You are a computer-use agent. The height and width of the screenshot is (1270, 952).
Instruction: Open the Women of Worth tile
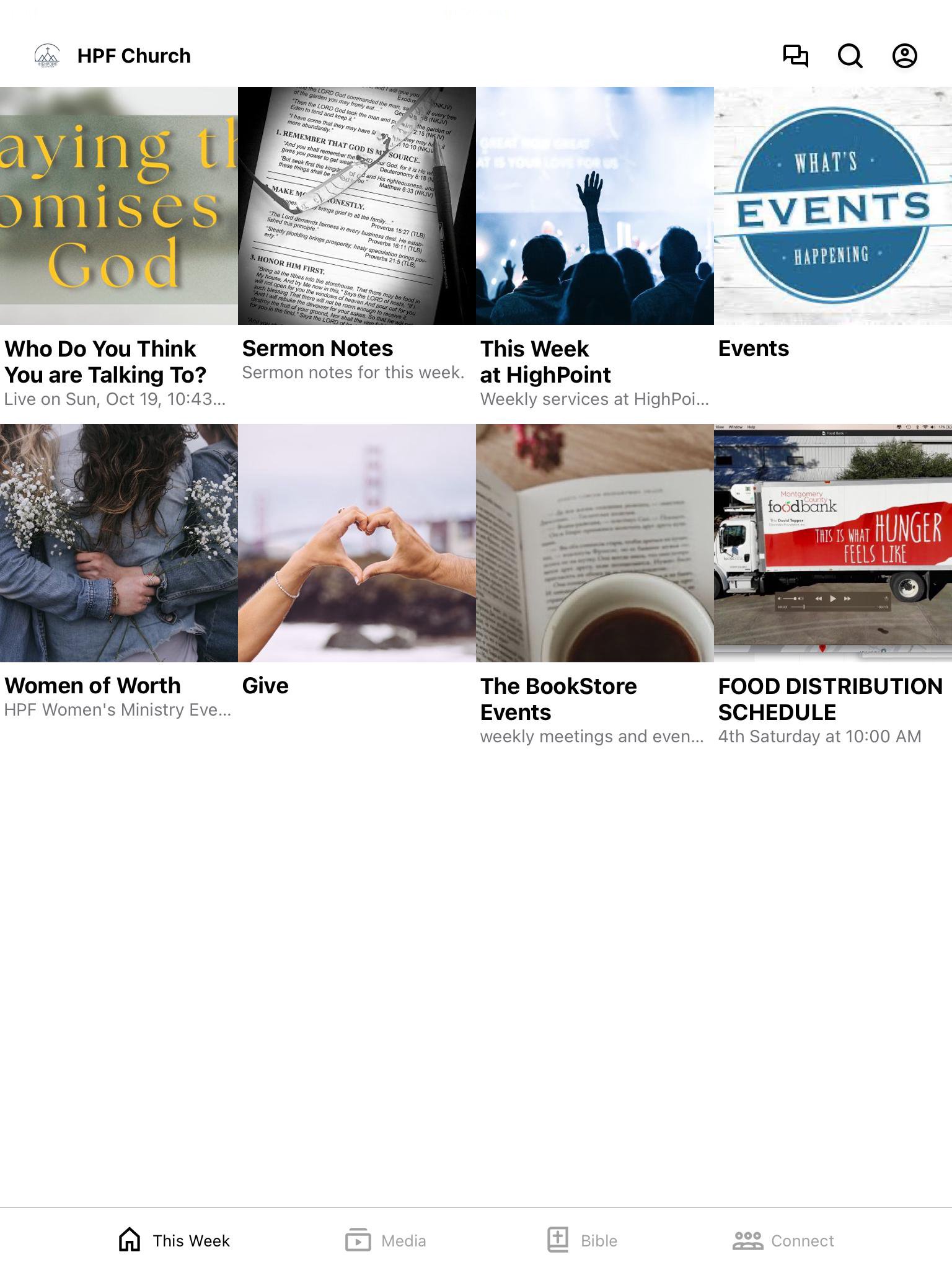(118, 543)
